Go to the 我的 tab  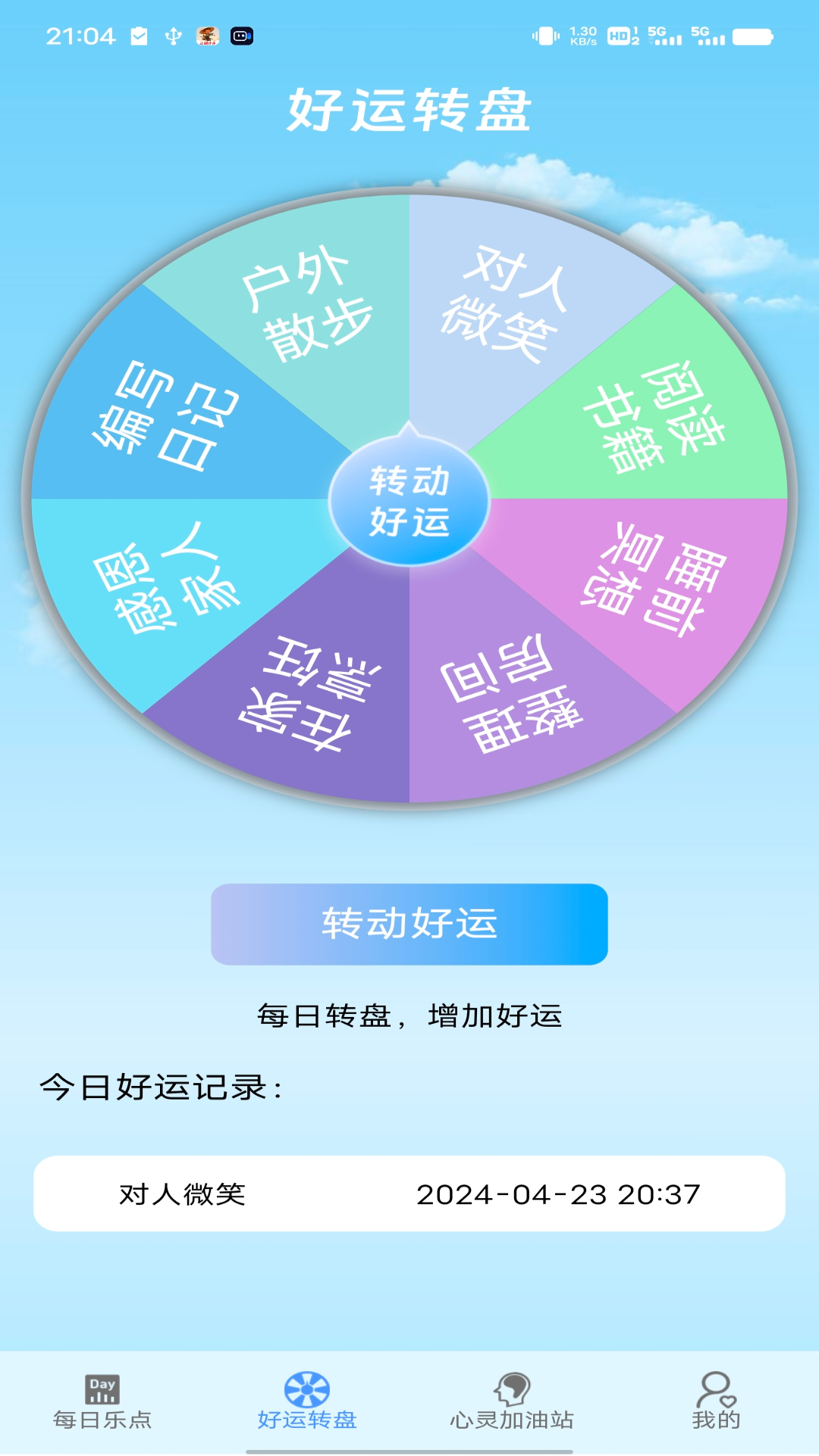(716, 1401)
